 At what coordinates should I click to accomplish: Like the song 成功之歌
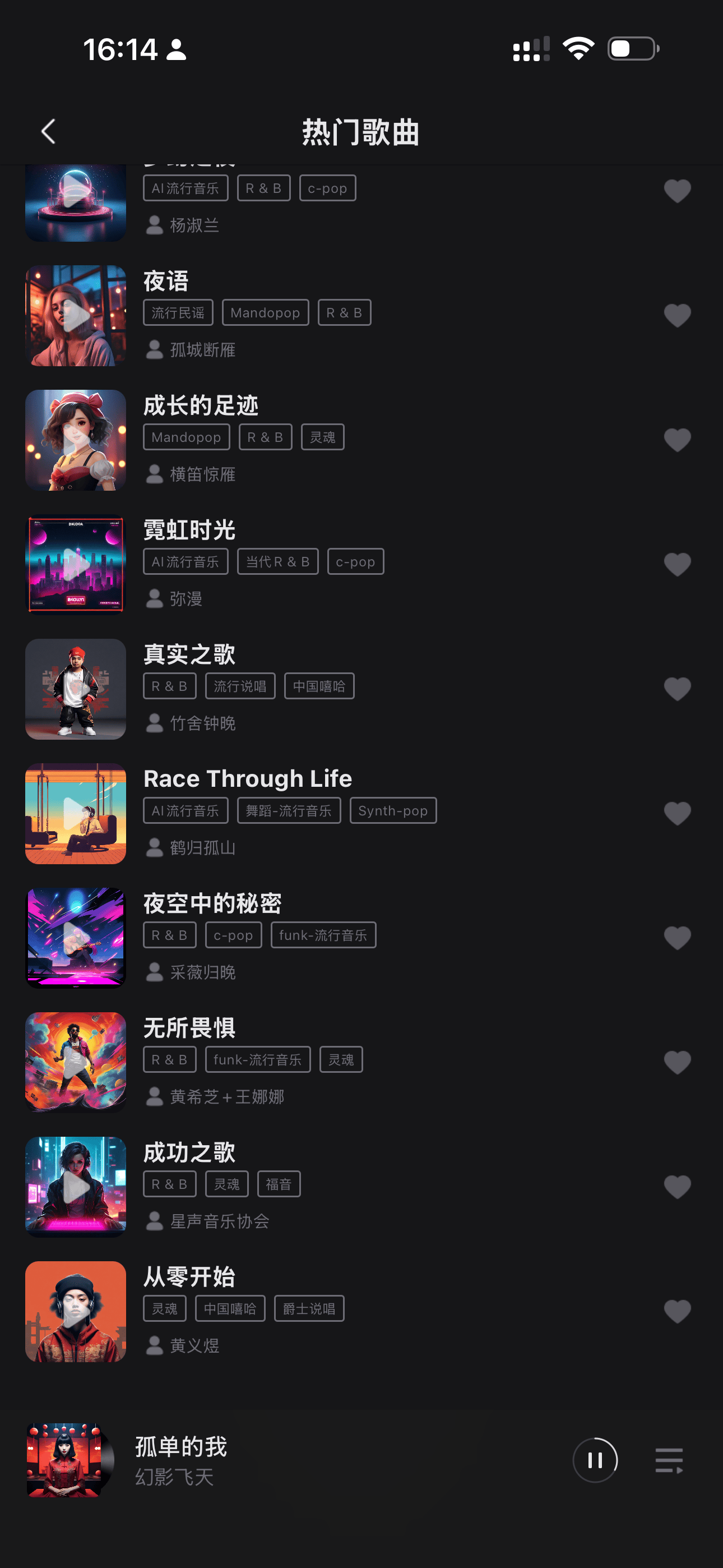pos(676,1187)
